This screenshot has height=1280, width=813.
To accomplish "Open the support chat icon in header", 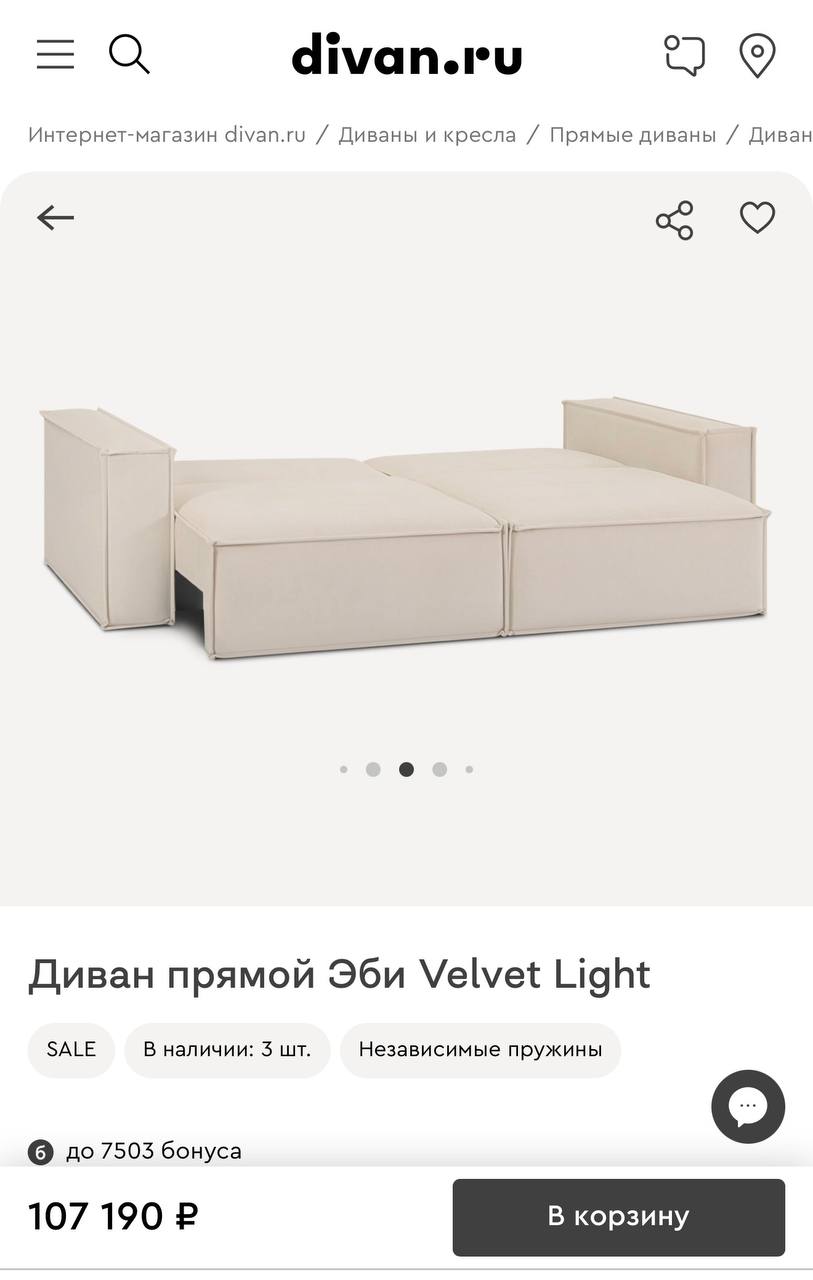I will [x=685, y=55].
